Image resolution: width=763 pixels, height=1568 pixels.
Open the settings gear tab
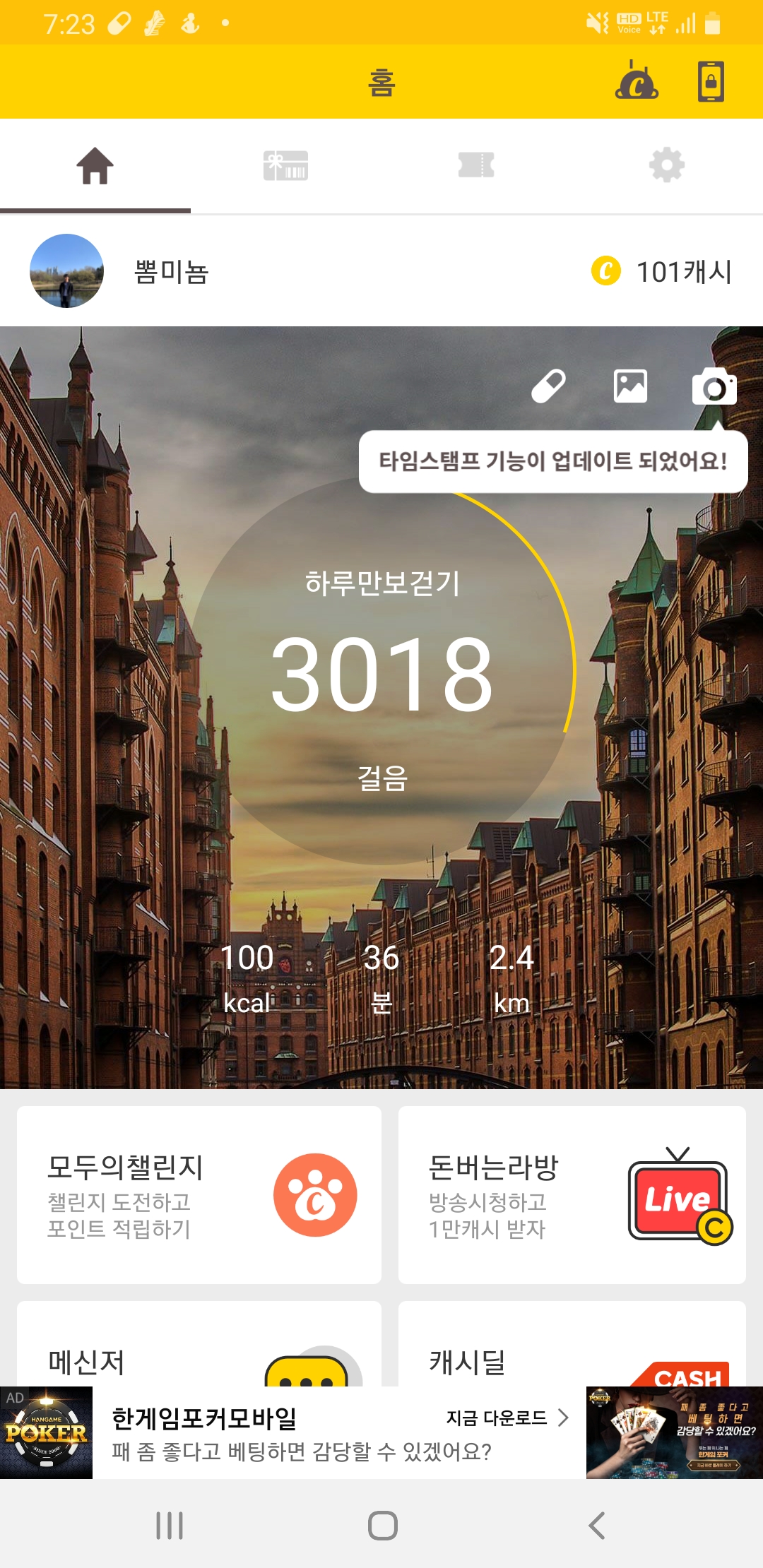coord(667,166)
